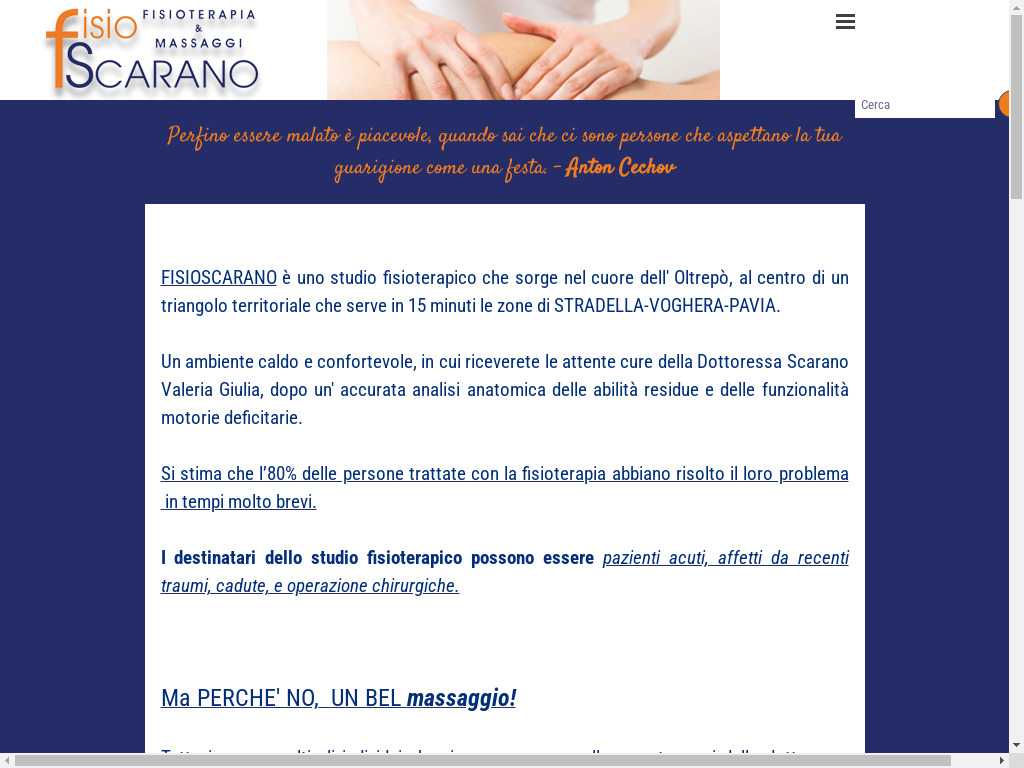Screen dimensions: 1024x768
Task: Tap the orange search button beside Cerca
Action: pyautogui.click(x=1004, y=104)
